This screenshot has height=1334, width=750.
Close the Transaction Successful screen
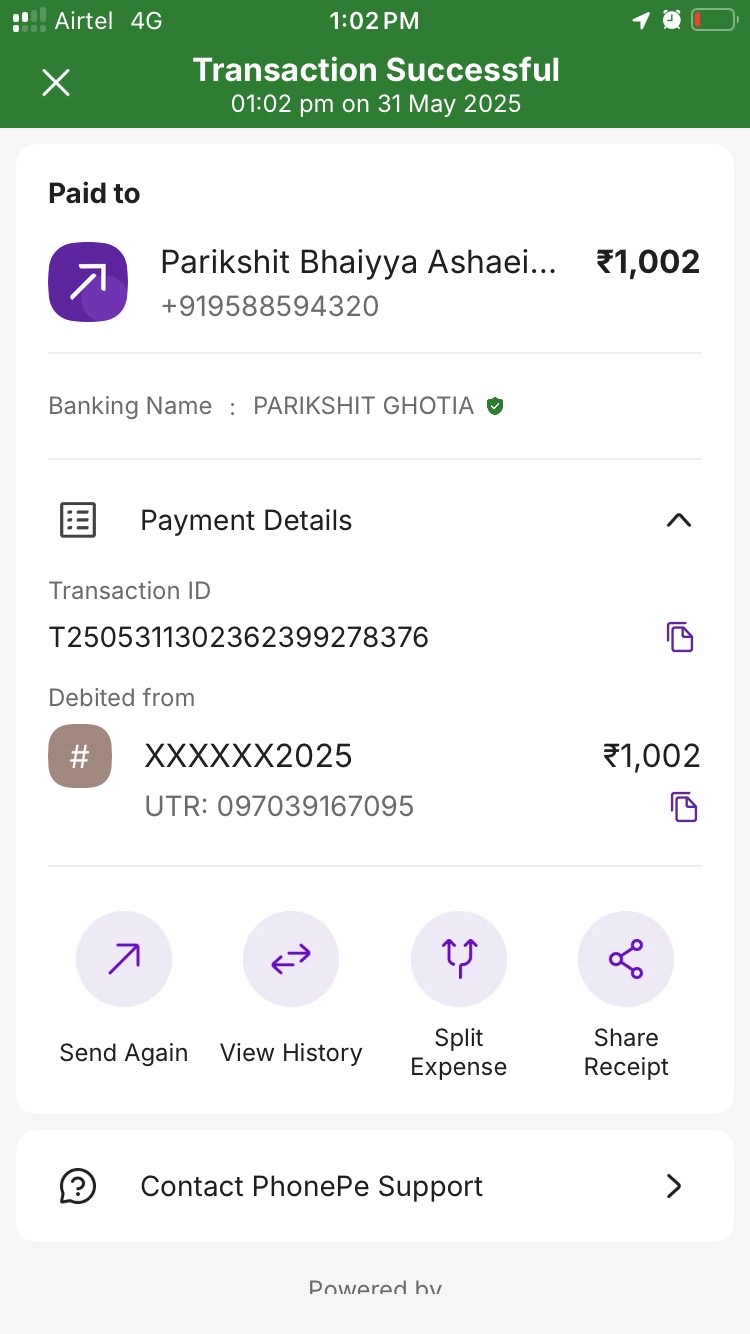tap(56, 83)
